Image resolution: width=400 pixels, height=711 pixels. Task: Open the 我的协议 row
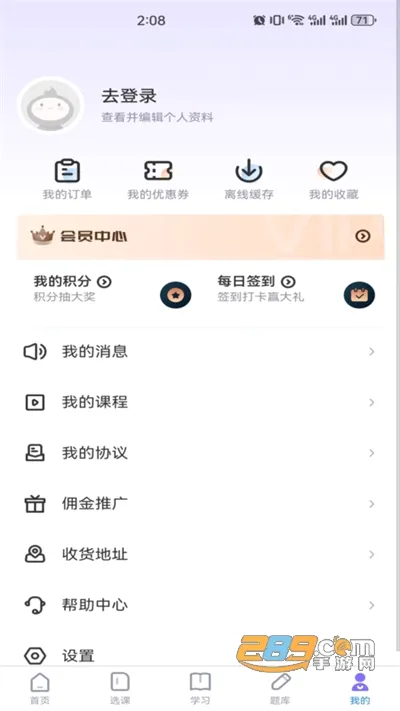(200, 453)
